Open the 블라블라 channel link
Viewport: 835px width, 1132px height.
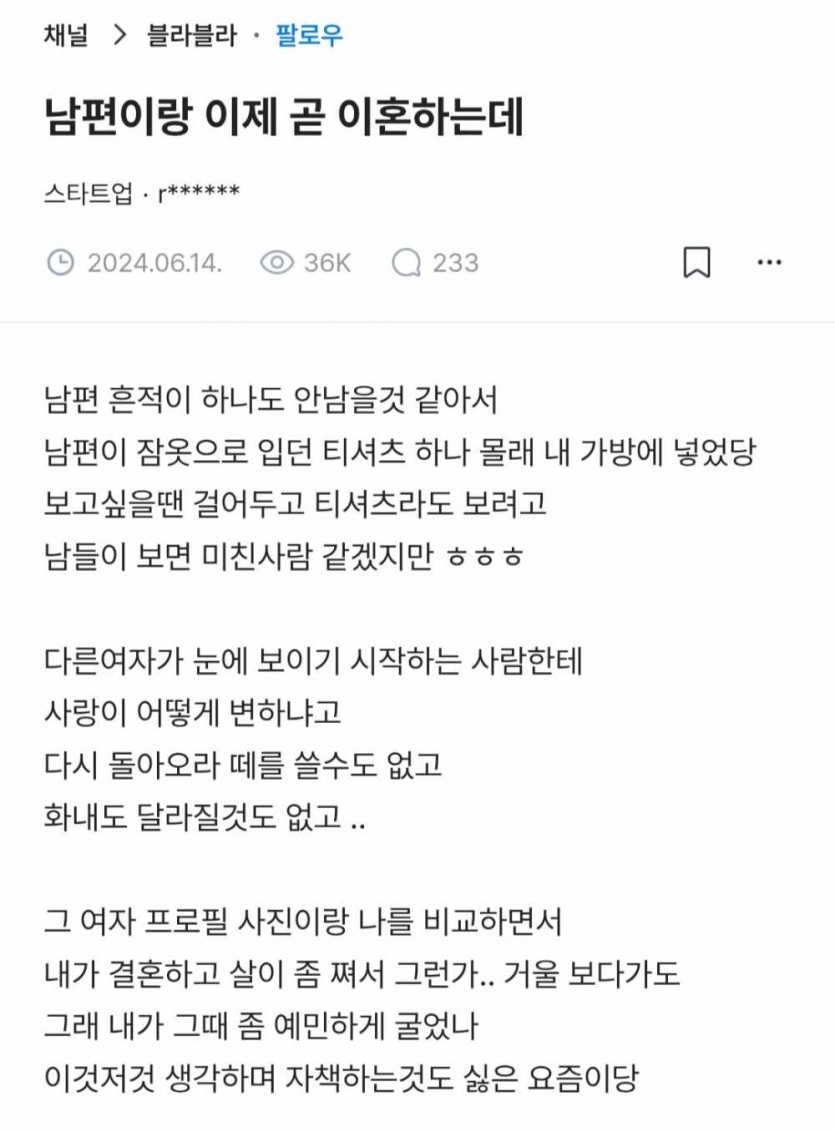point(192,36)
